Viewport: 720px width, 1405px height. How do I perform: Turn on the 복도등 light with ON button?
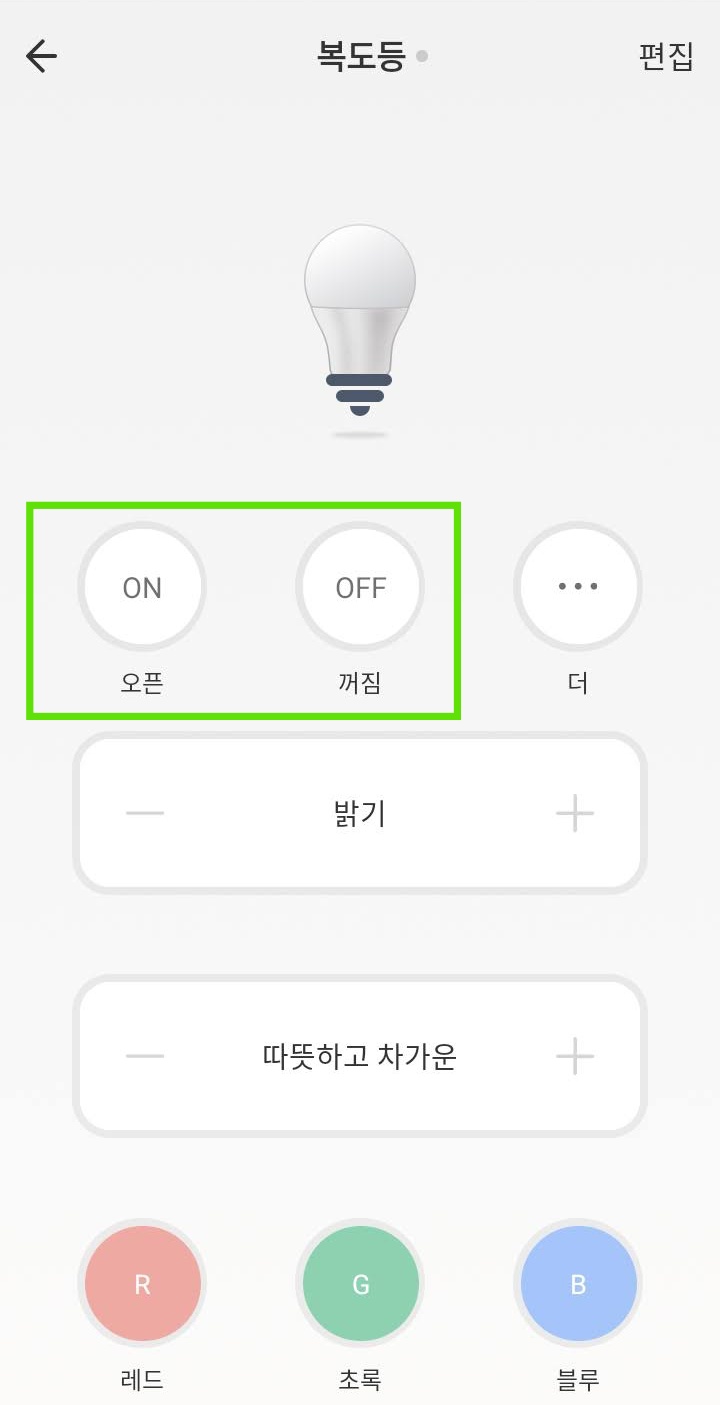pyautogui.click(x=142, y=587)
